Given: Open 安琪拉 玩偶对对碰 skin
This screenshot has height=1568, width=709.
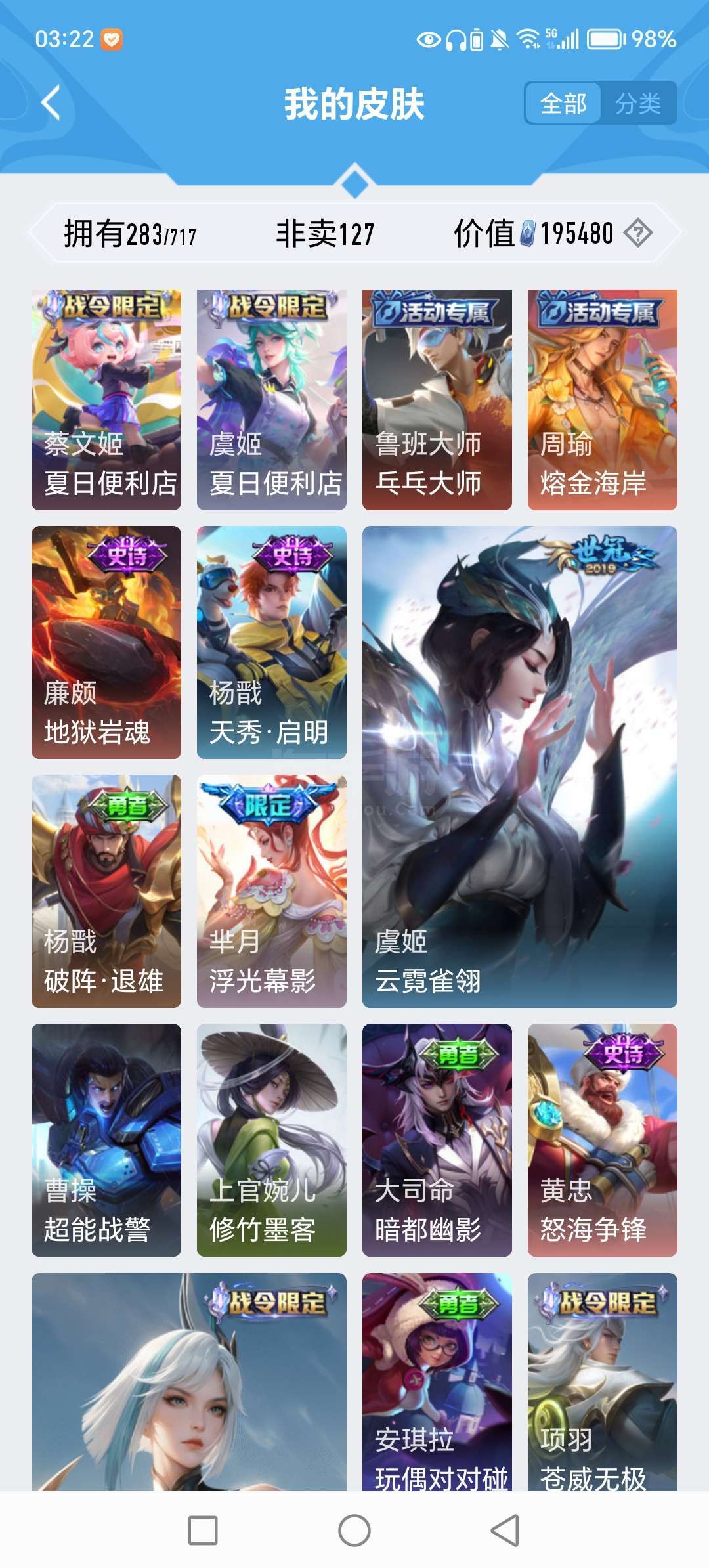Looking at the screenshot, I should (437, 1382).
